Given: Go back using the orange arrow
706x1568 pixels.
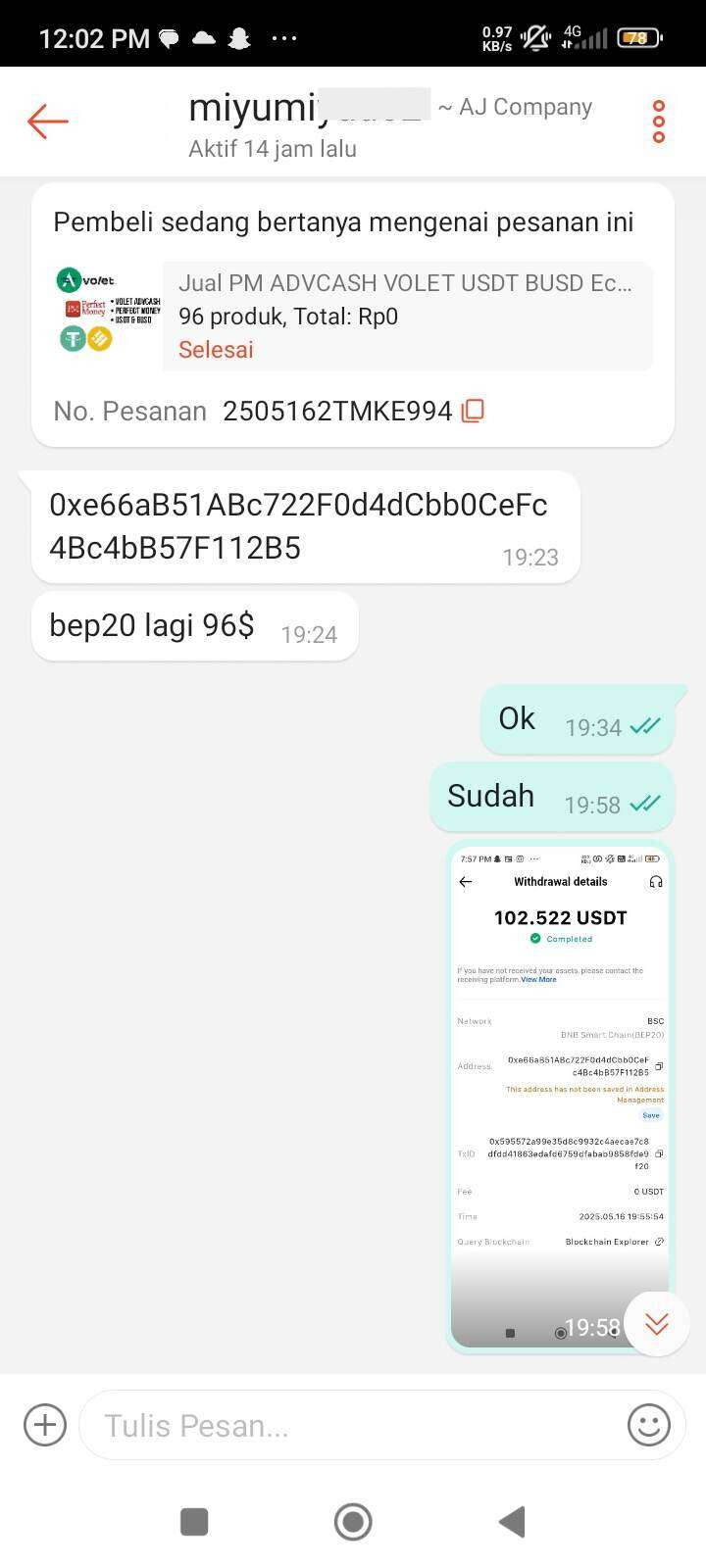Looking at the screenshot, I should click(x=47, y=122).
